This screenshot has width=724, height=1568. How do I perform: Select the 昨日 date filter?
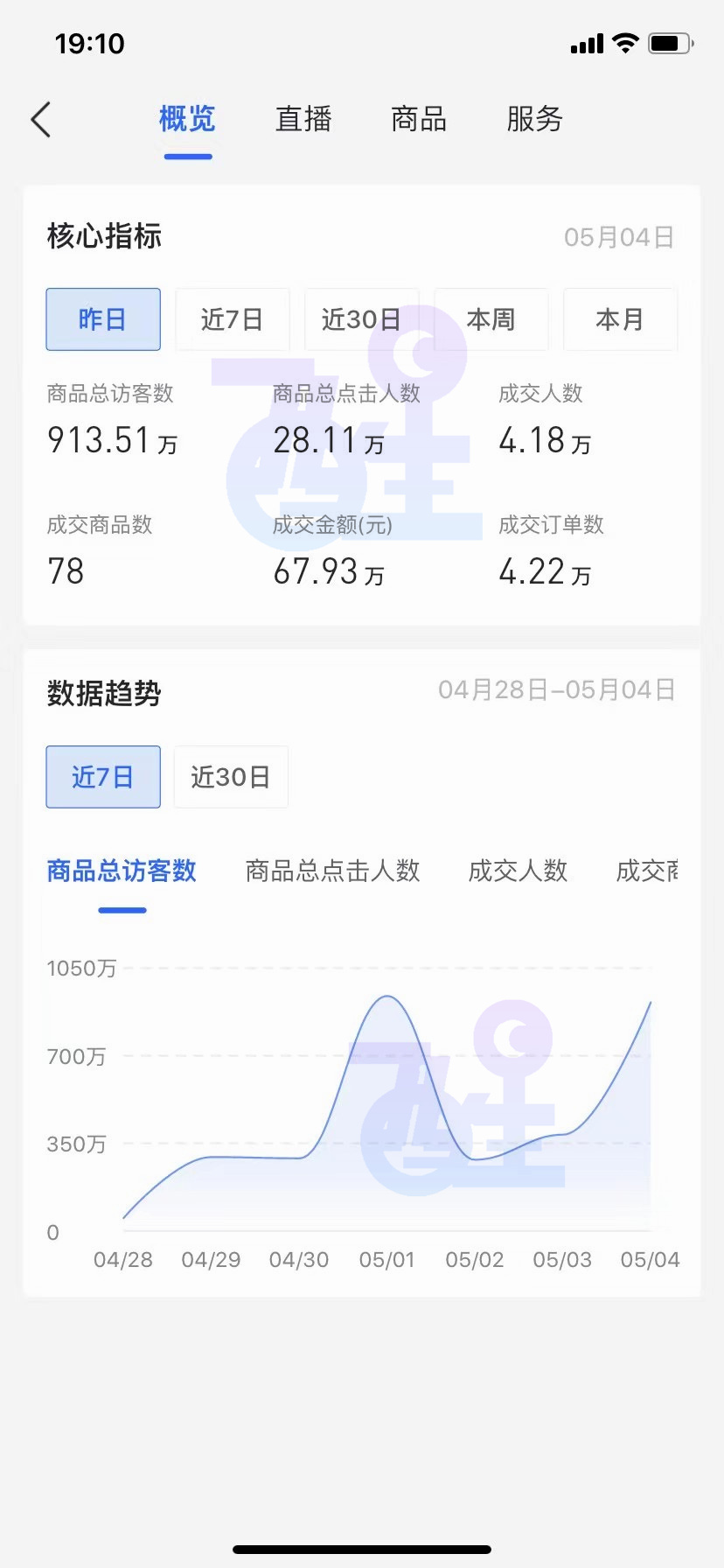(x=102, y=319)
